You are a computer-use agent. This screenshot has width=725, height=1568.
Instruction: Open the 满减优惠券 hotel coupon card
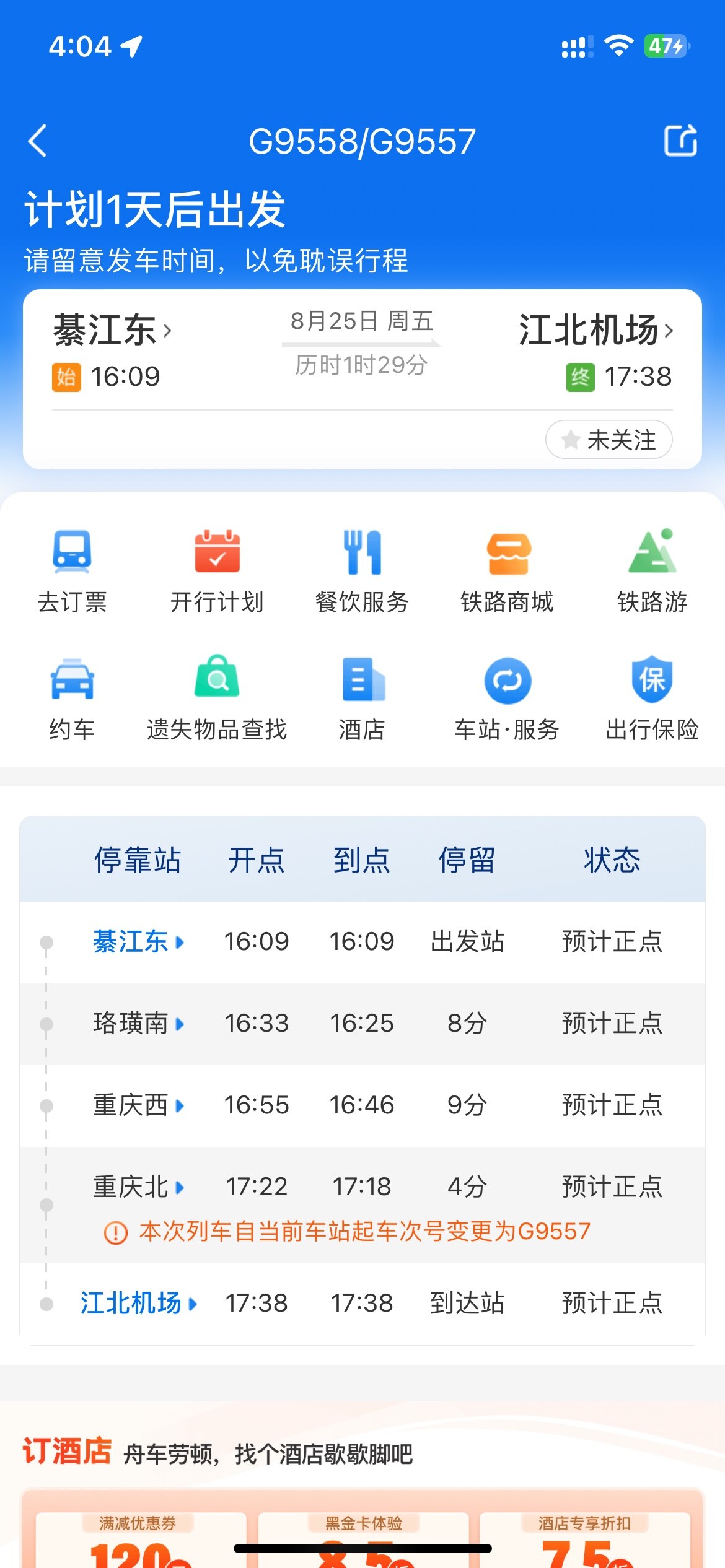pyautogui.click(x=141, y=1540)
